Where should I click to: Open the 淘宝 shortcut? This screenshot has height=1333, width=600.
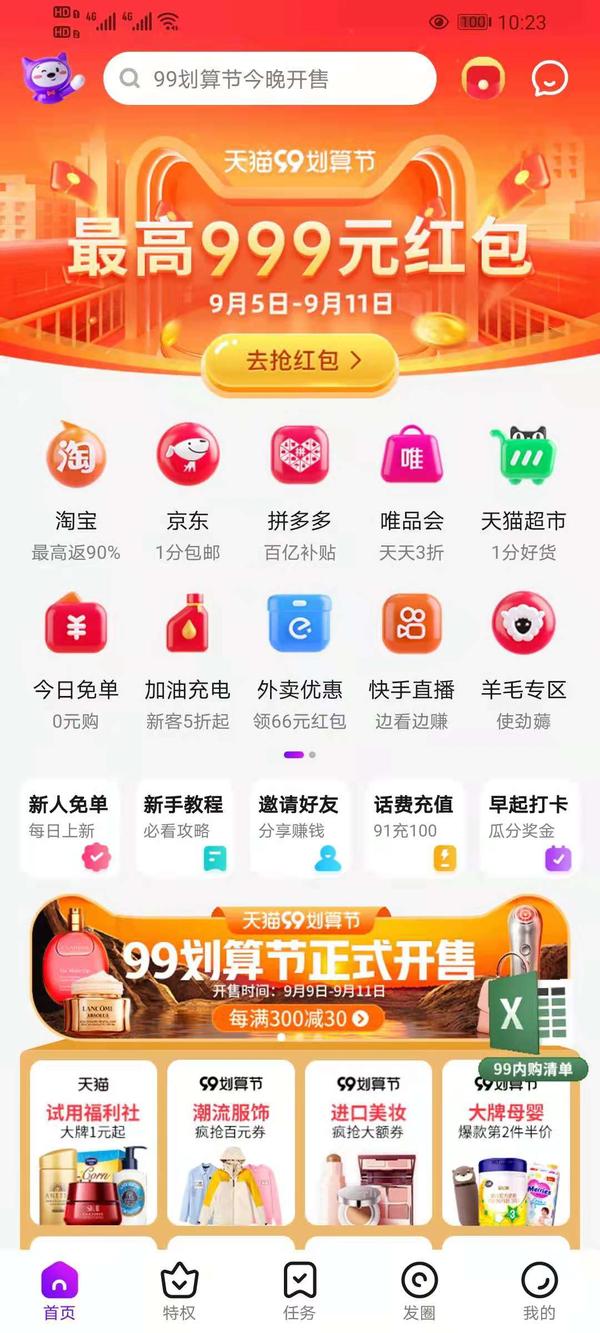pos(76,490)
